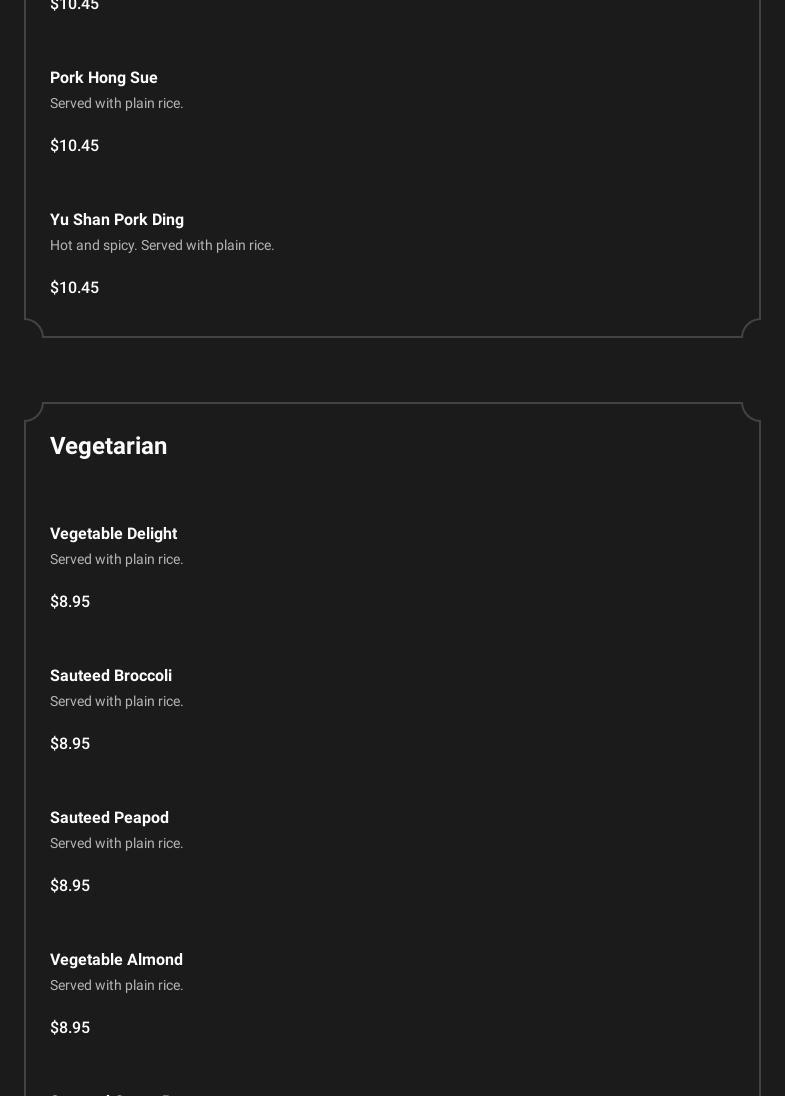Open the Pork Hong Sue item
785x1096 pixels.
(104, 78)
